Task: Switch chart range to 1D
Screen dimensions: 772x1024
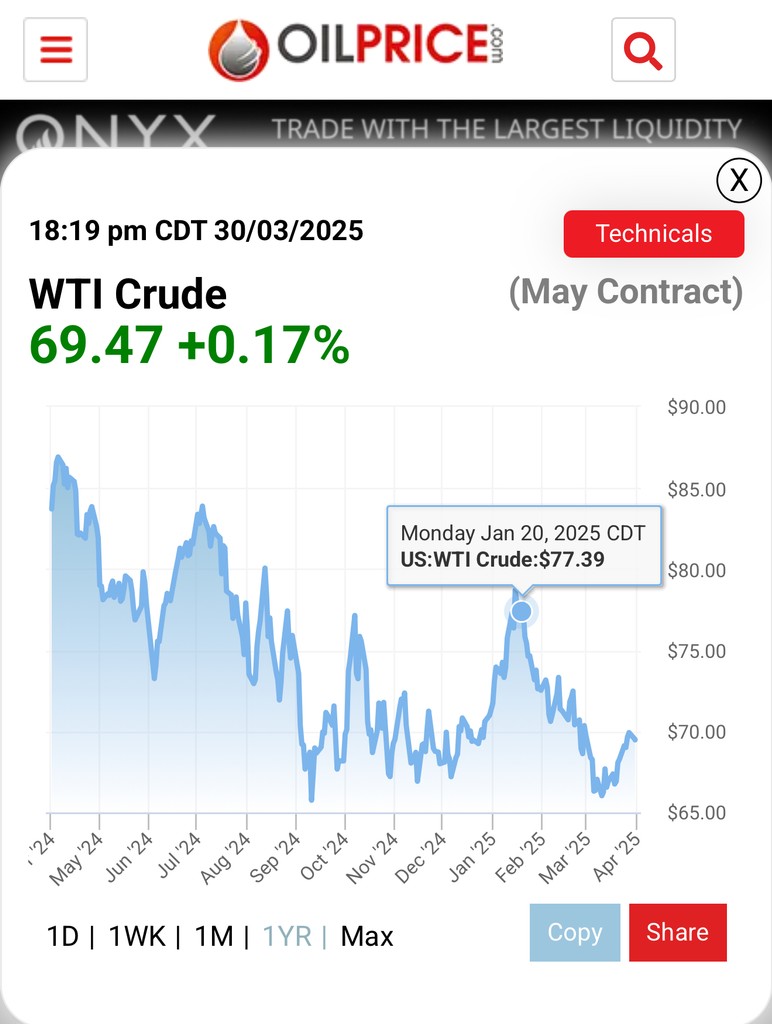Action: tap(62, 937)
